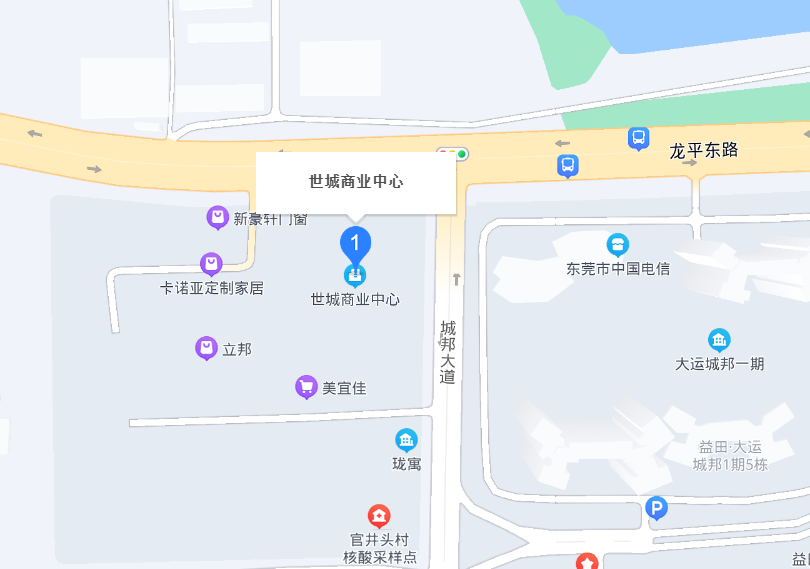Viewport: 810px width, 569px height.
Task: Tap the 立邦 shop pin
Action: click(x=206, y=348)
